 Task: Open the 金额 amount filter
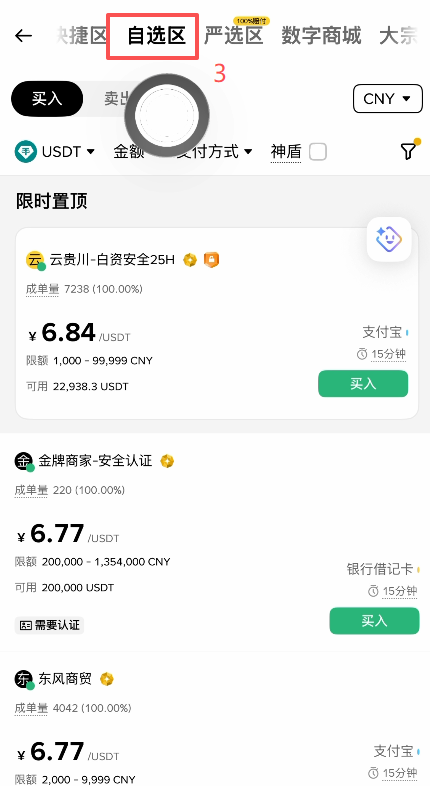pyautogui.click(x=129, y=151)
